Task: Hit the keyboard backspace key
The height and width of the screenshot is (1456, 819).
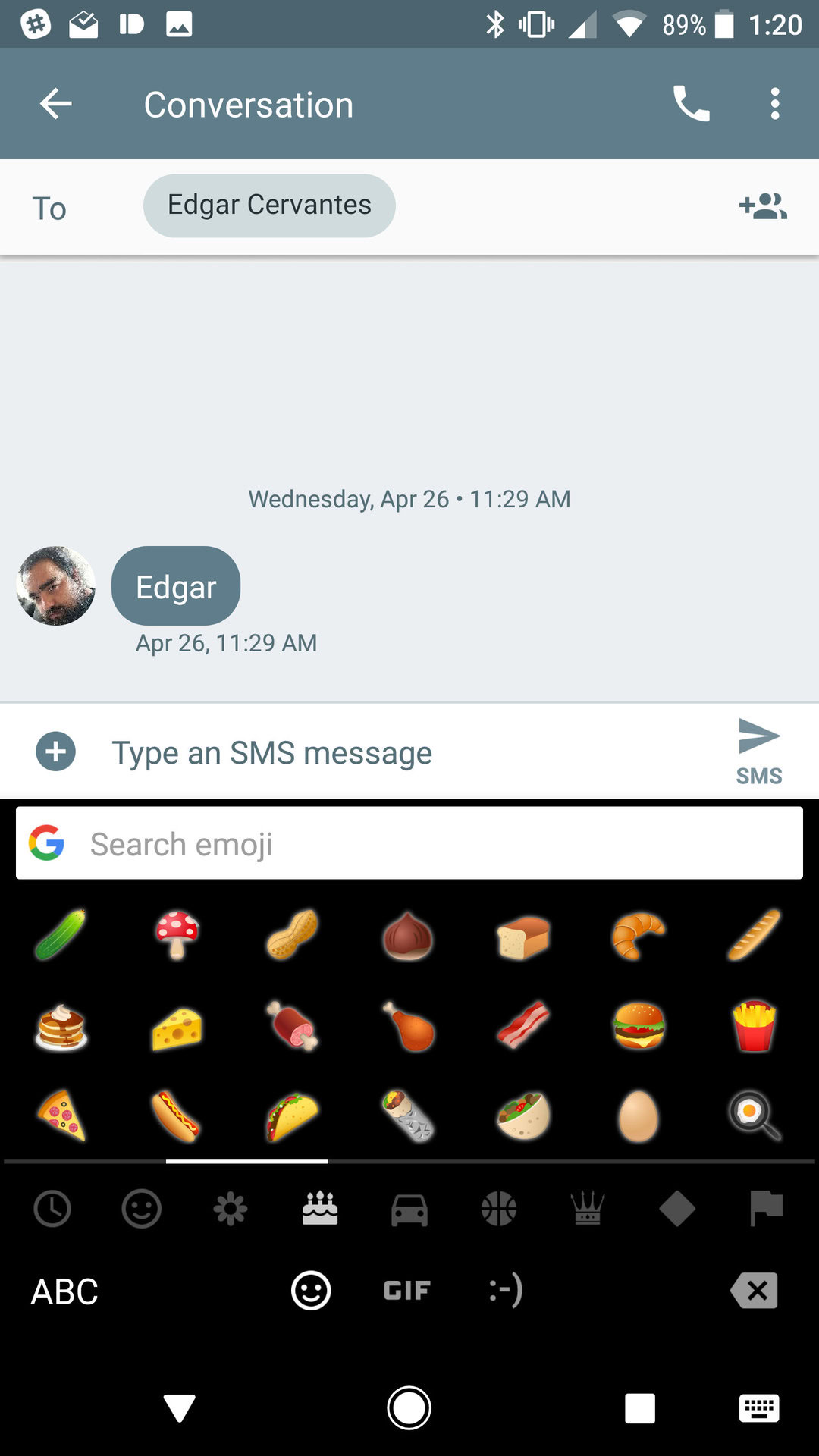Action: pos(755,1290)
